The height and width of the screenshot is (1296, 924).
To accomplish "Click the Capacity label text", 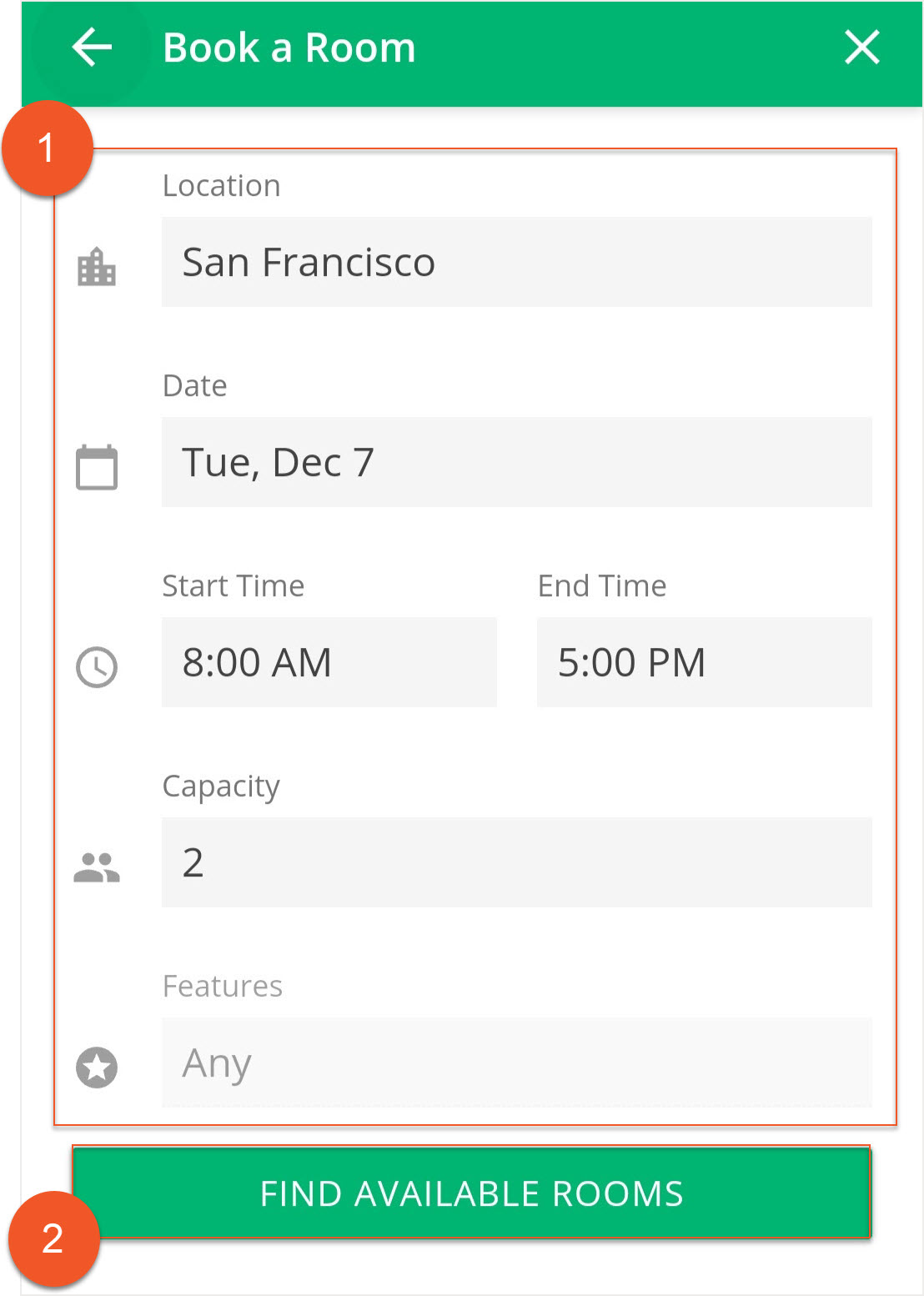I will [x=222, y=785].
